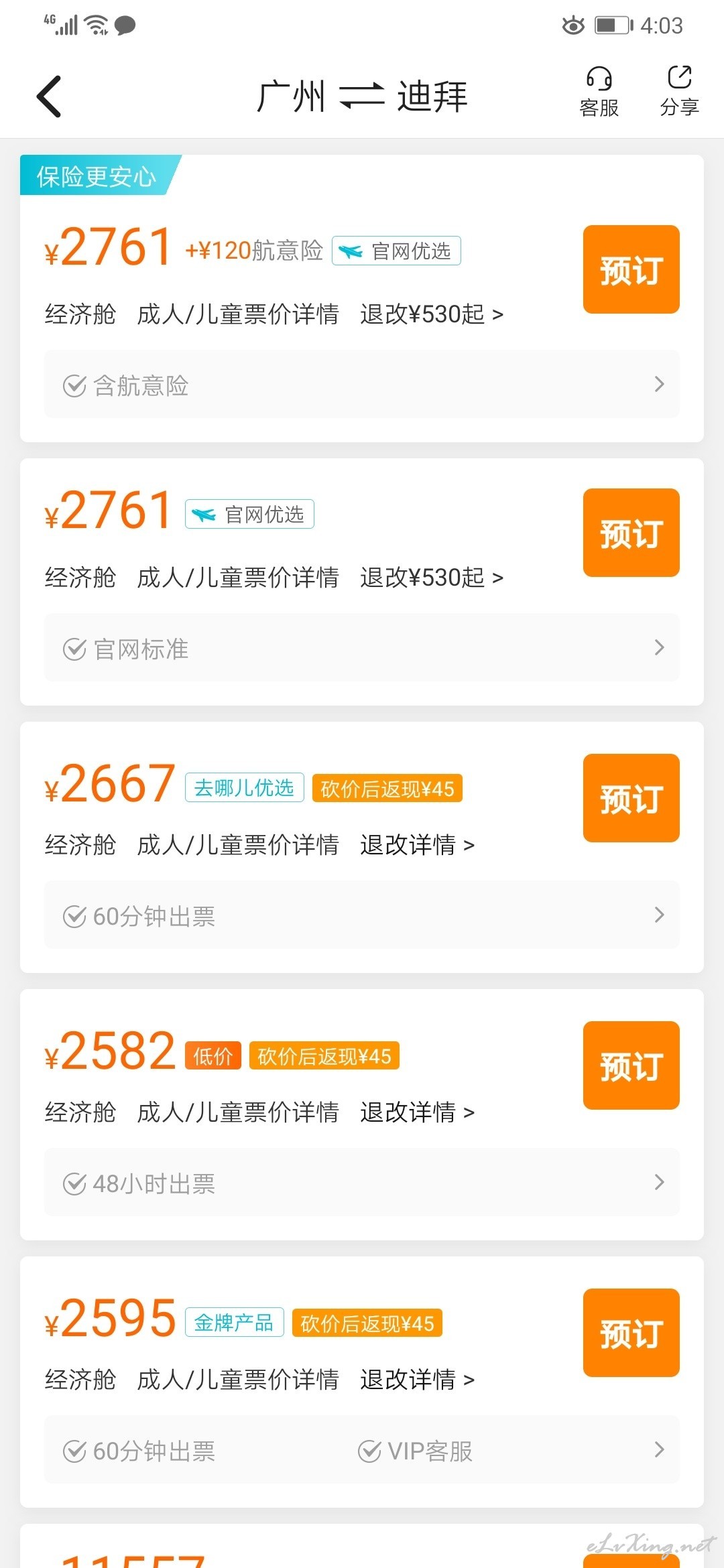Image resolution: width=724 pixels, height=1568 pixels.
Task: View 退改详情 for the ¥2582 fare
Action: [417, 1112]
